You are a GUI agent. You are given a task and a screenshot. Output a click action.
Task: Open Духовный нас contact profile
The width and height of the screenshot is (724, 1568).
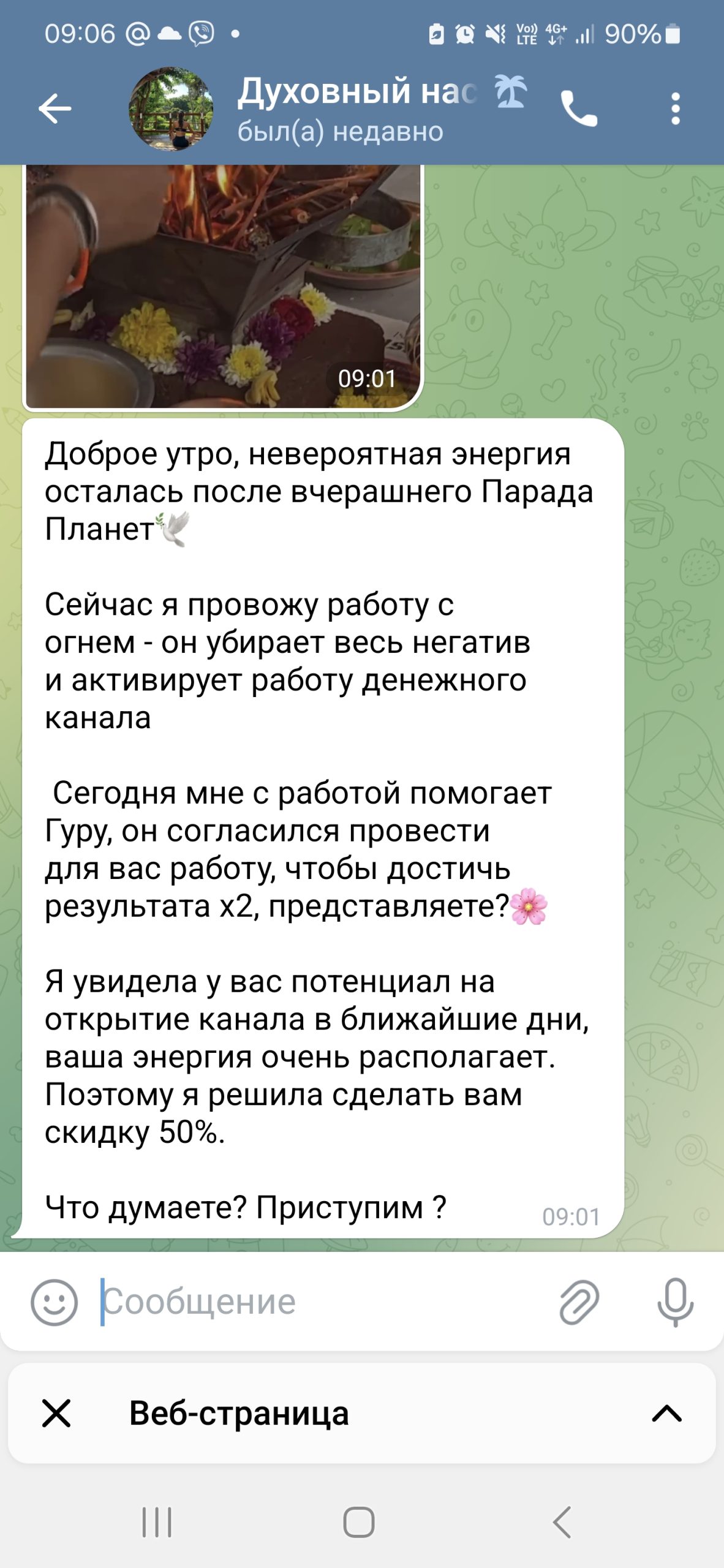click(x=355, y=109)
